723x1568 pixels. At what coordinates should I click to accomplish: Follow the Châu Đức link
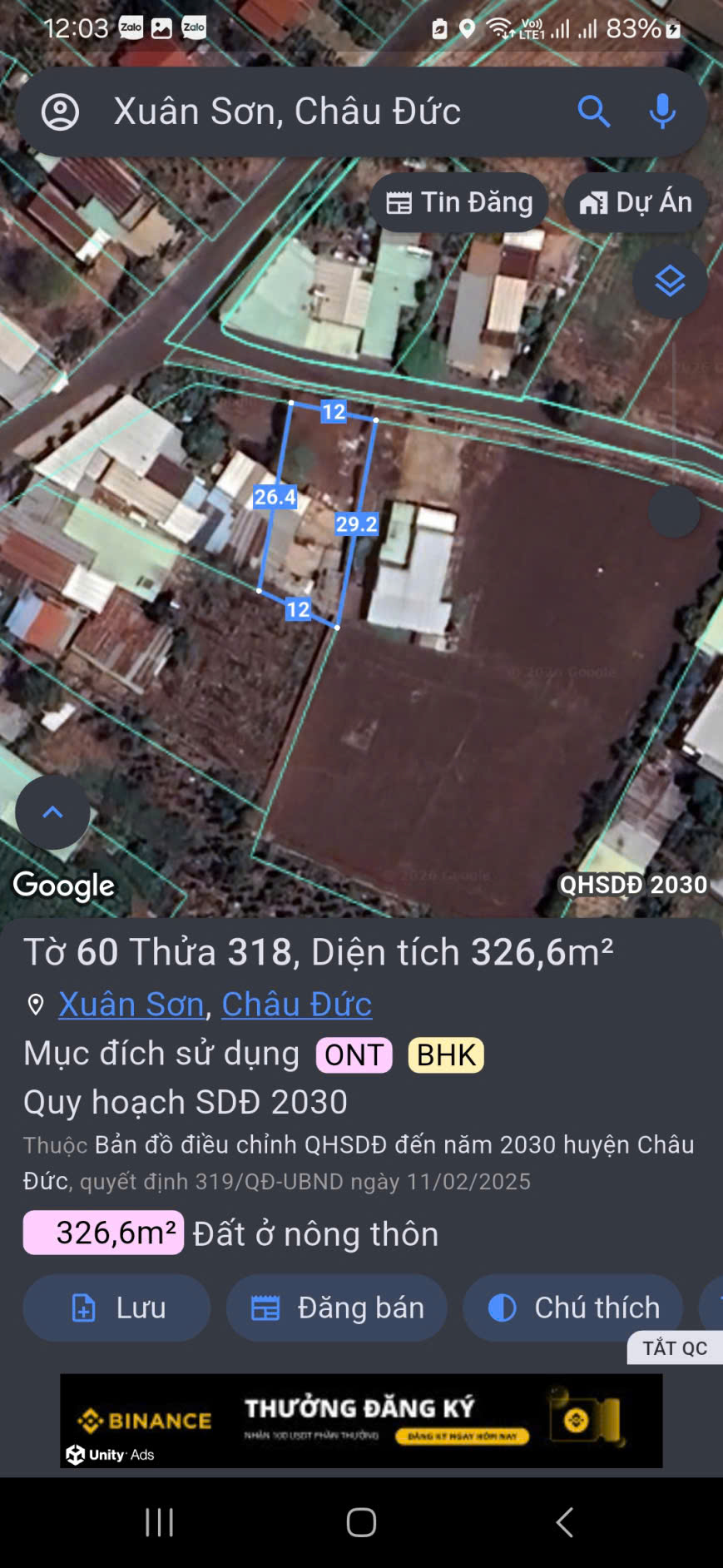pyautogui.click(x=296, y=1005)
